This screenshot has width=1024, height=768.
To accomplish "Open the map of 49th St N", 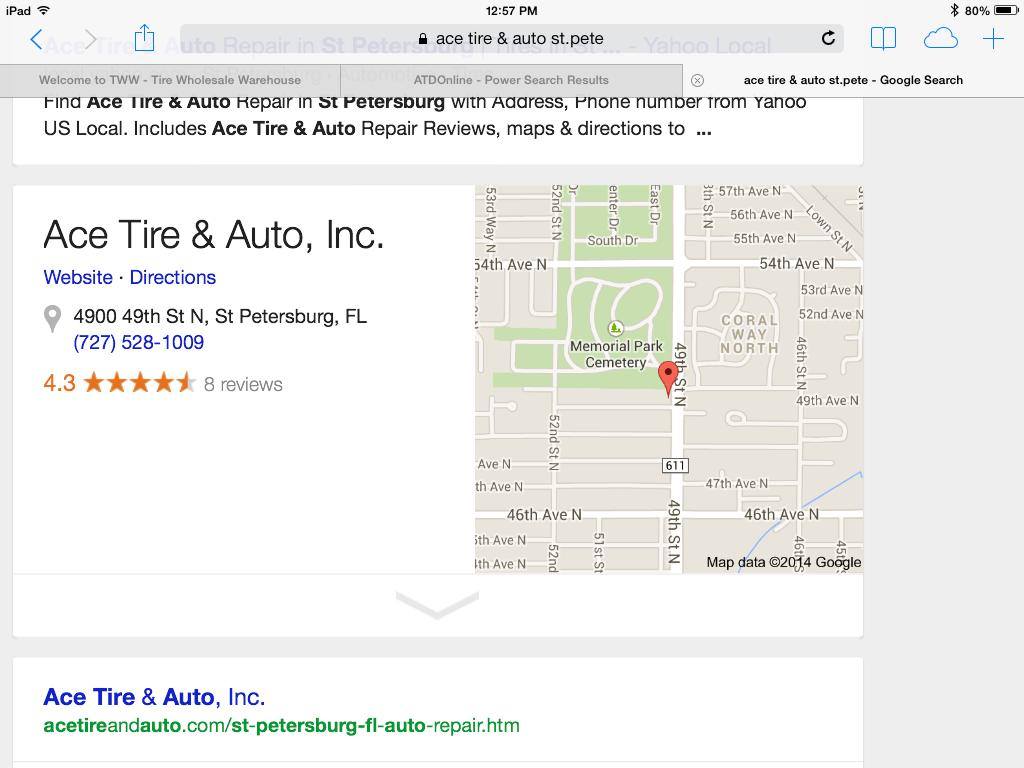I will pos(668,378).
